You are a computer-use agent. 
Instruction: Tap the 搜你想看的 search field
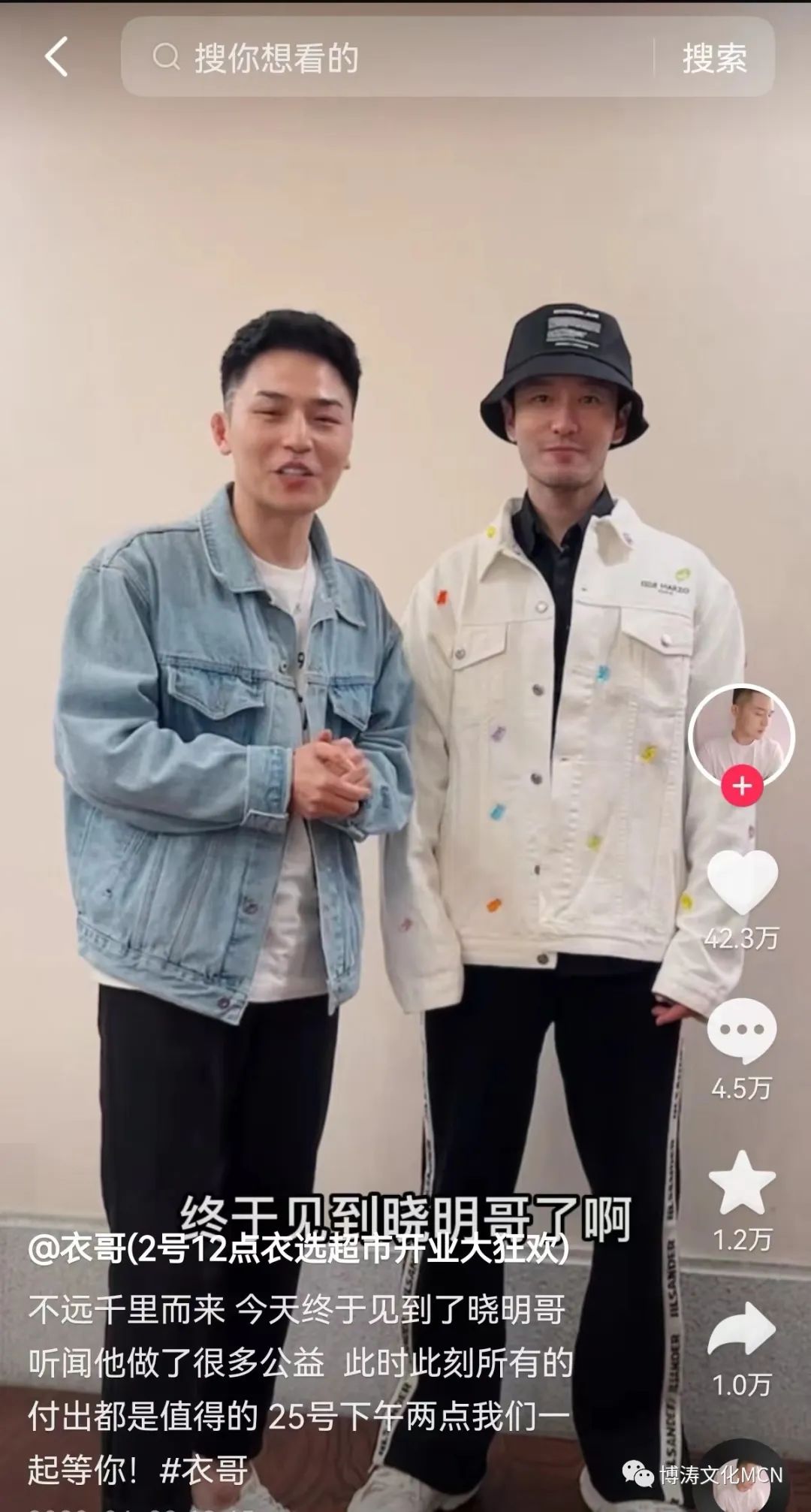390,58
